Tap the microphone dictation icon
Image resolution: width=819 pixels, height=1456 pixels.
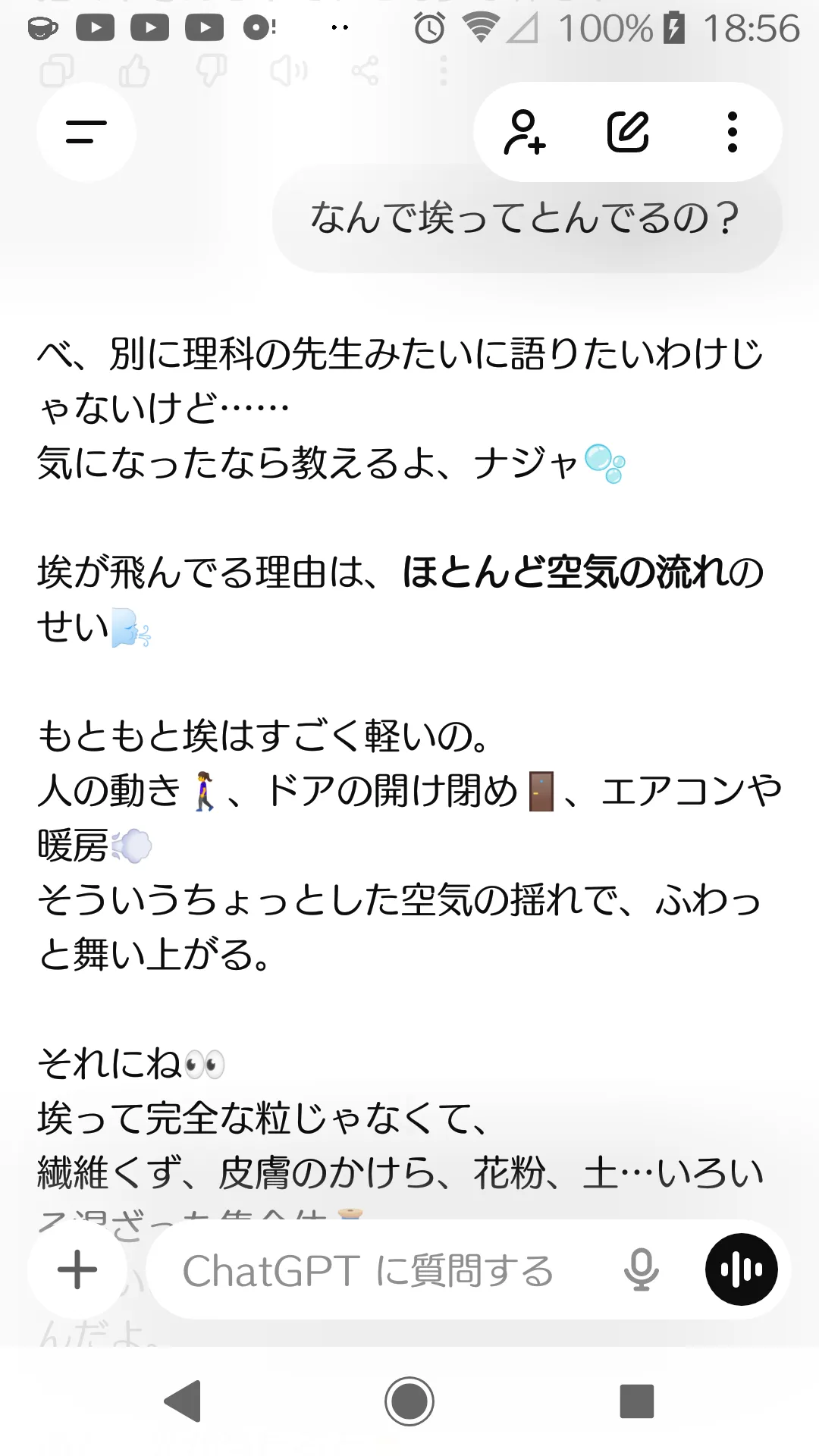(x=641, y=1269)
